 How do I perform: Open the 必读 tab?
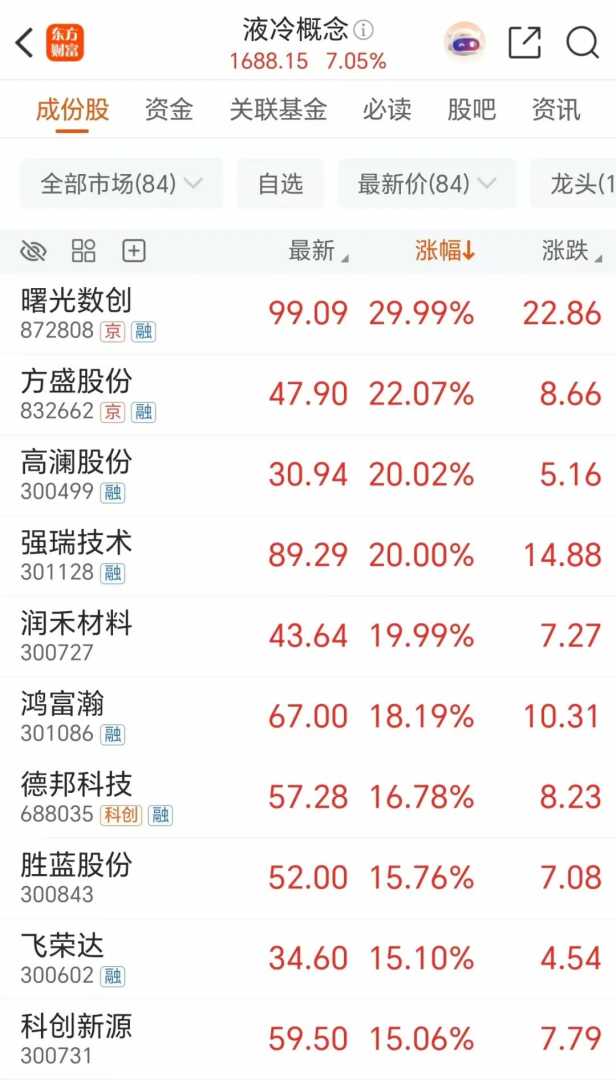click(x=387, y=109)
